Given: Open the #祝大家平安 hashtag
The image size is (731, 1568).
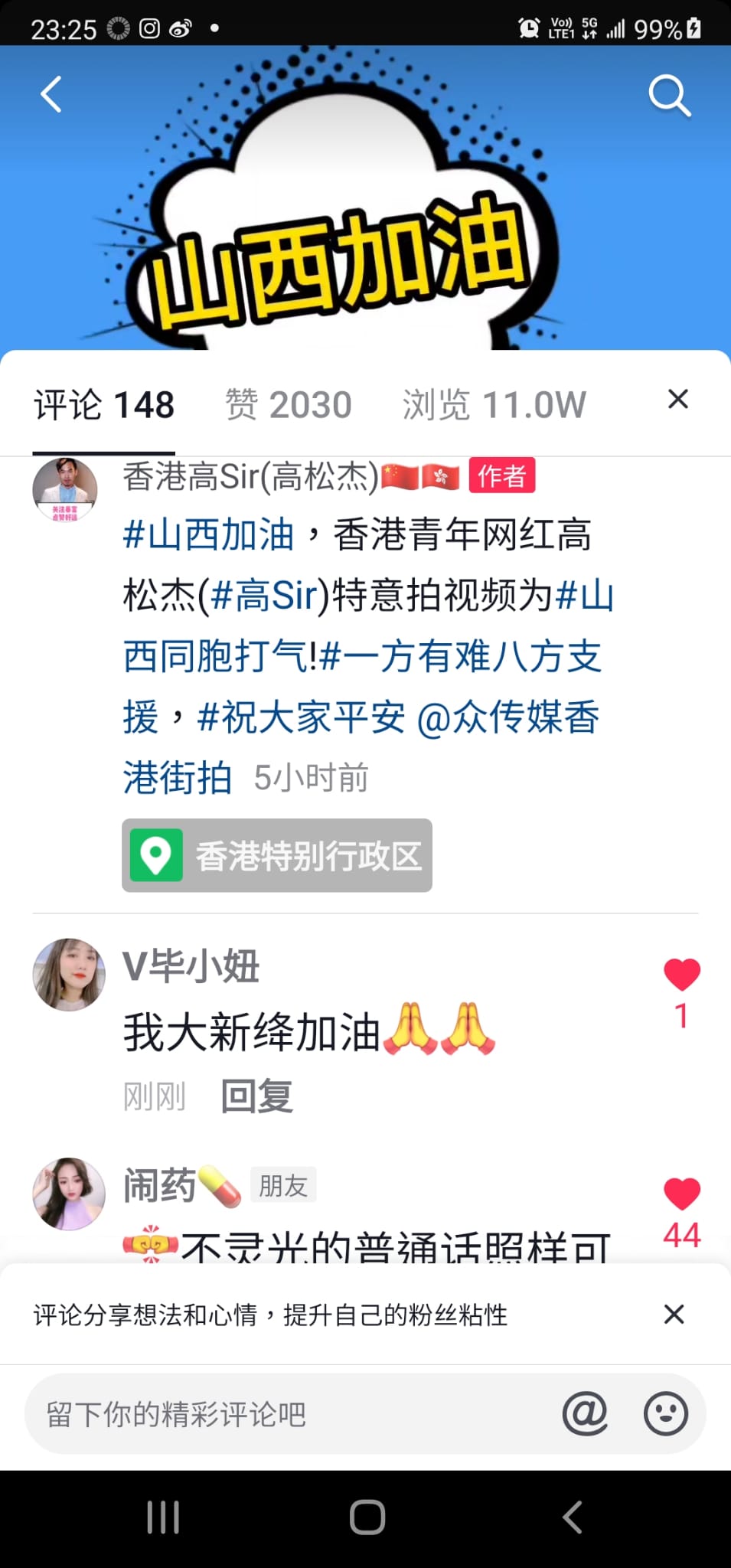Looking at the screenshot, I should click(x=301, y=717).
